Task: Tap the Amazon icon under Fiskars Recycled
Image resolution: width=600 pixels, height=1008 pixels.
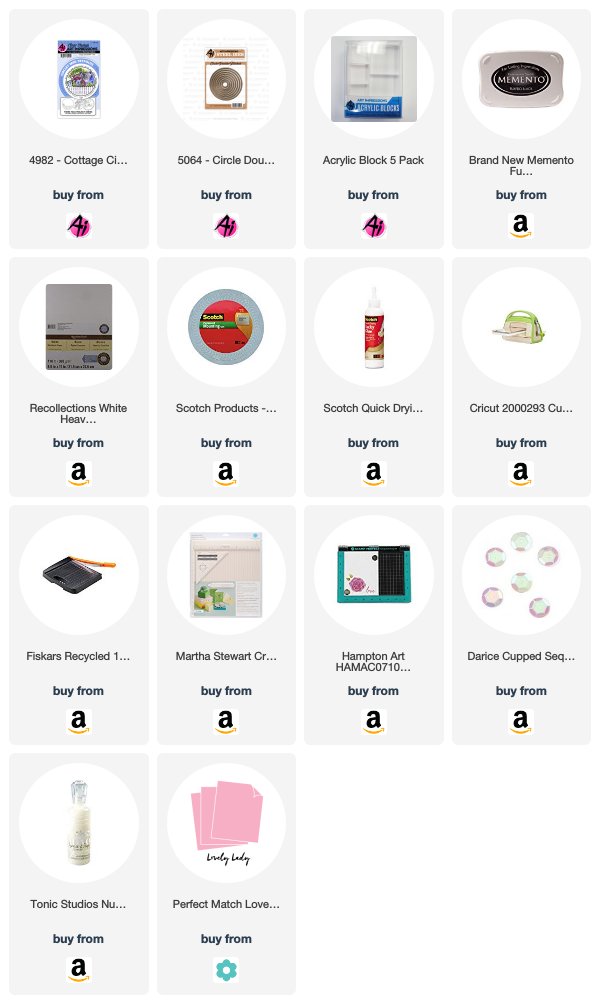Action: tap(78, 722)
